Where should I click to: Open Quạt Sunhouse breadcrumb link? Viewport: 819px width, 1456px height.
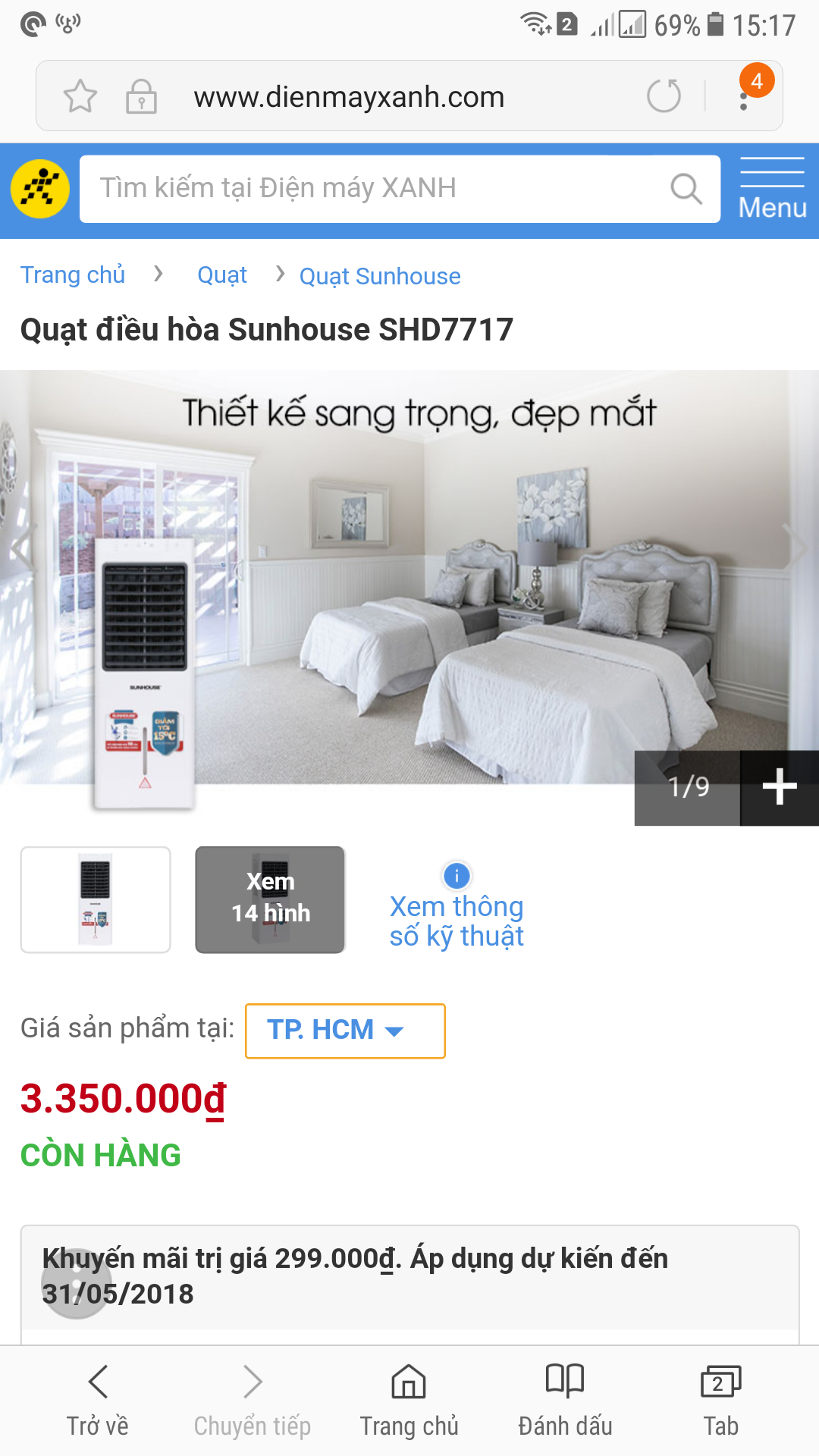coord(380,276)
